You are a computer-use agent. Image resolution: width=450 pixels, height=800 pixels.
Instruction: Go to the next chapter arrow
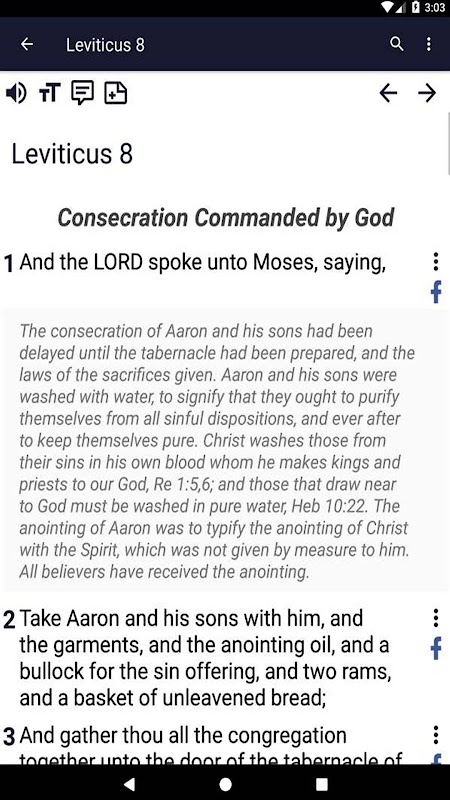pos(427,93)
